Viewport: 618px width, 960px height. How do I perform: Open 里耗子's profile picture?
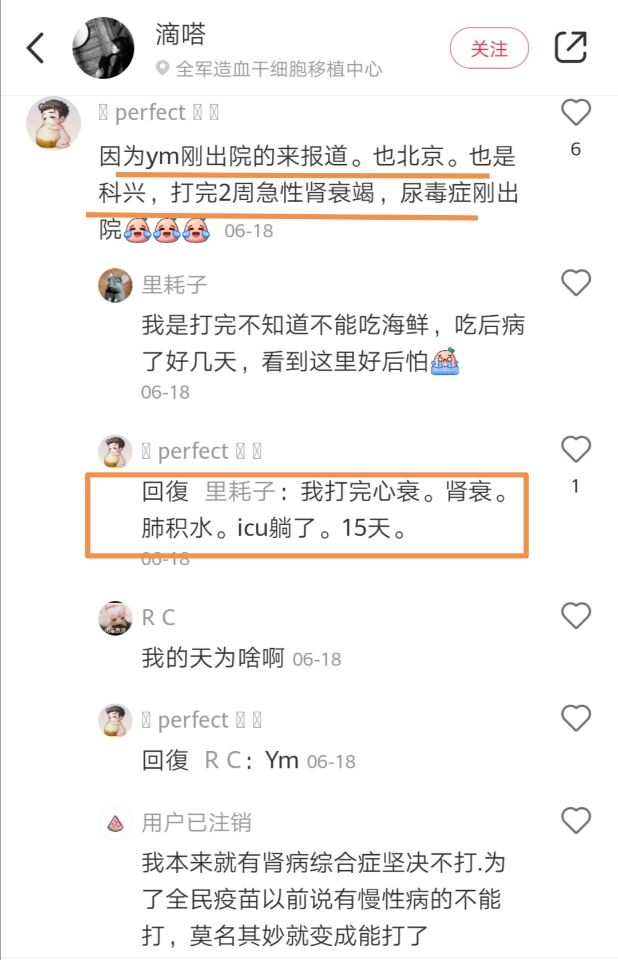click(x=115, y=285)
